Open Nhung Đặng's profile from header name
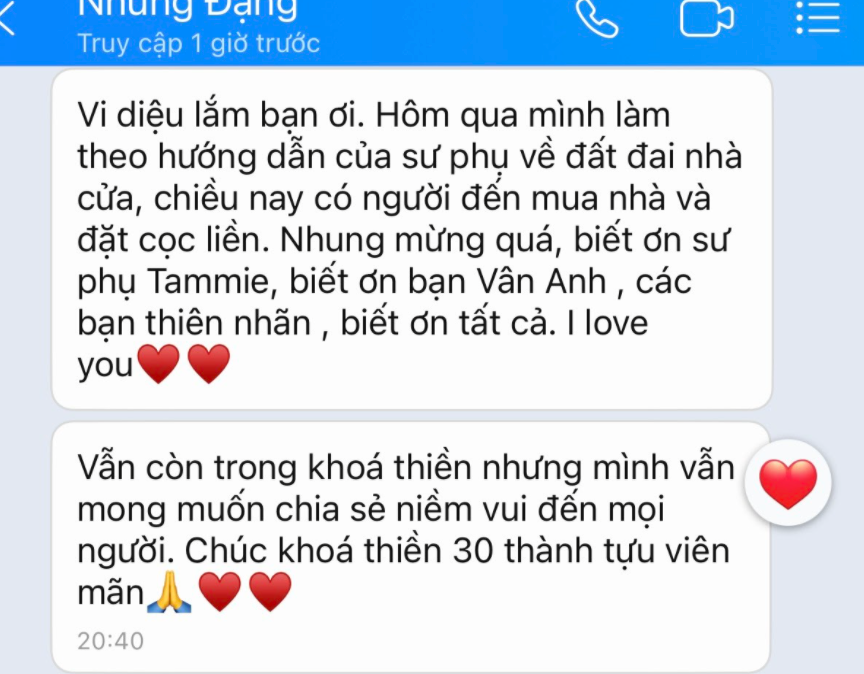 (x=187, y=10)
